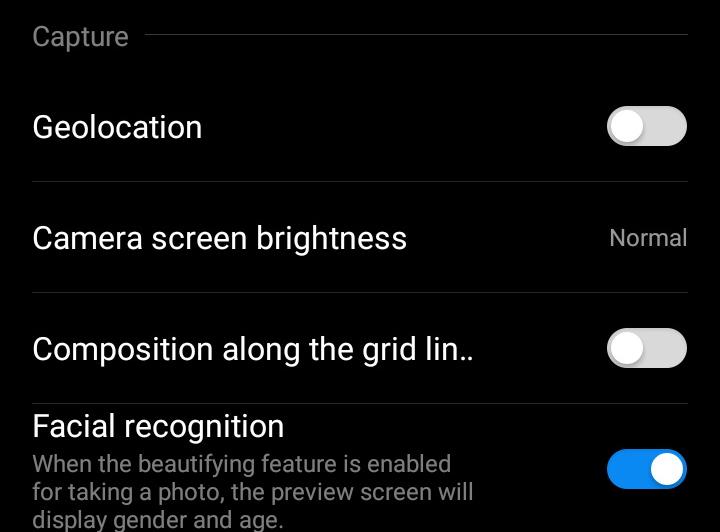Disable the Facial recognition switch

coord(646,469)
